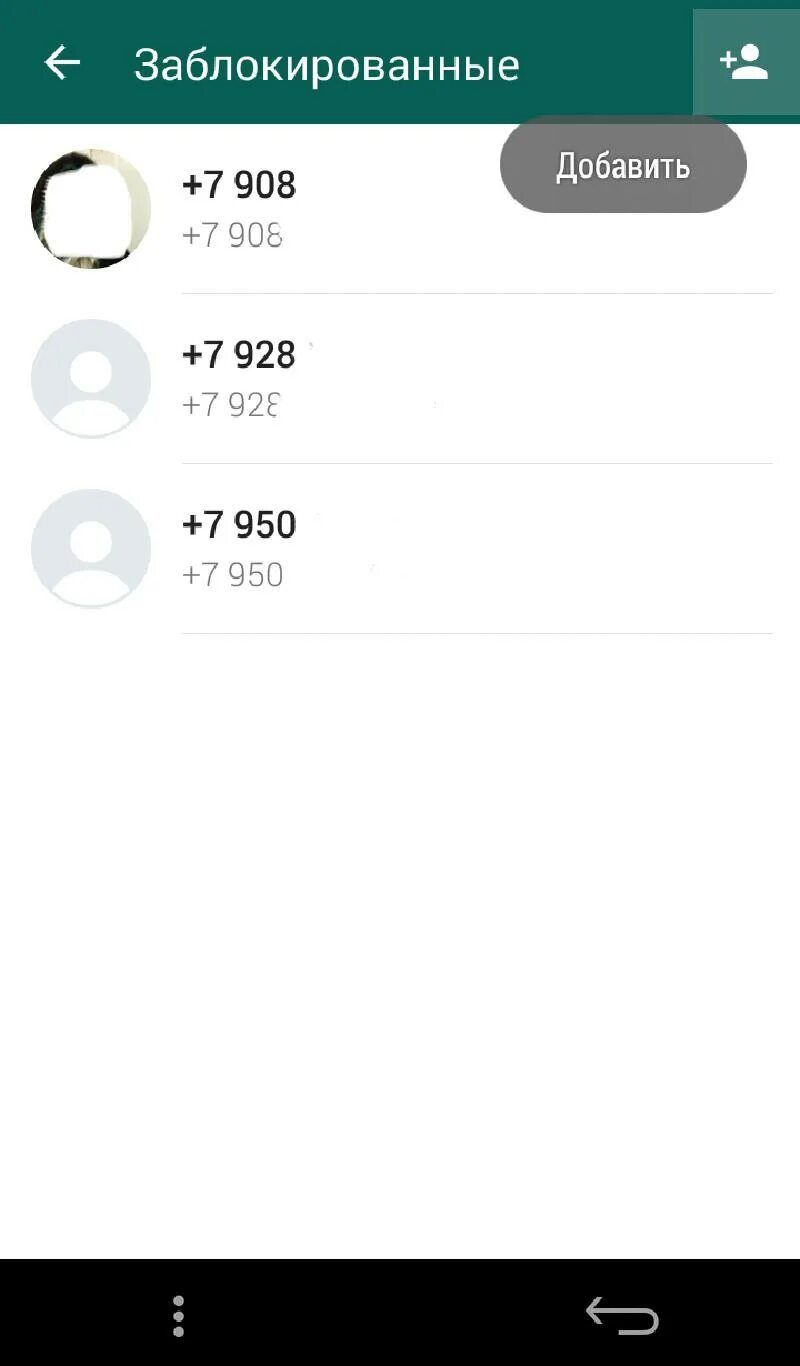Viewport: 800px width, 1366px height.
Task: Open the system menu with three dots
Action: coord(178,1316)
